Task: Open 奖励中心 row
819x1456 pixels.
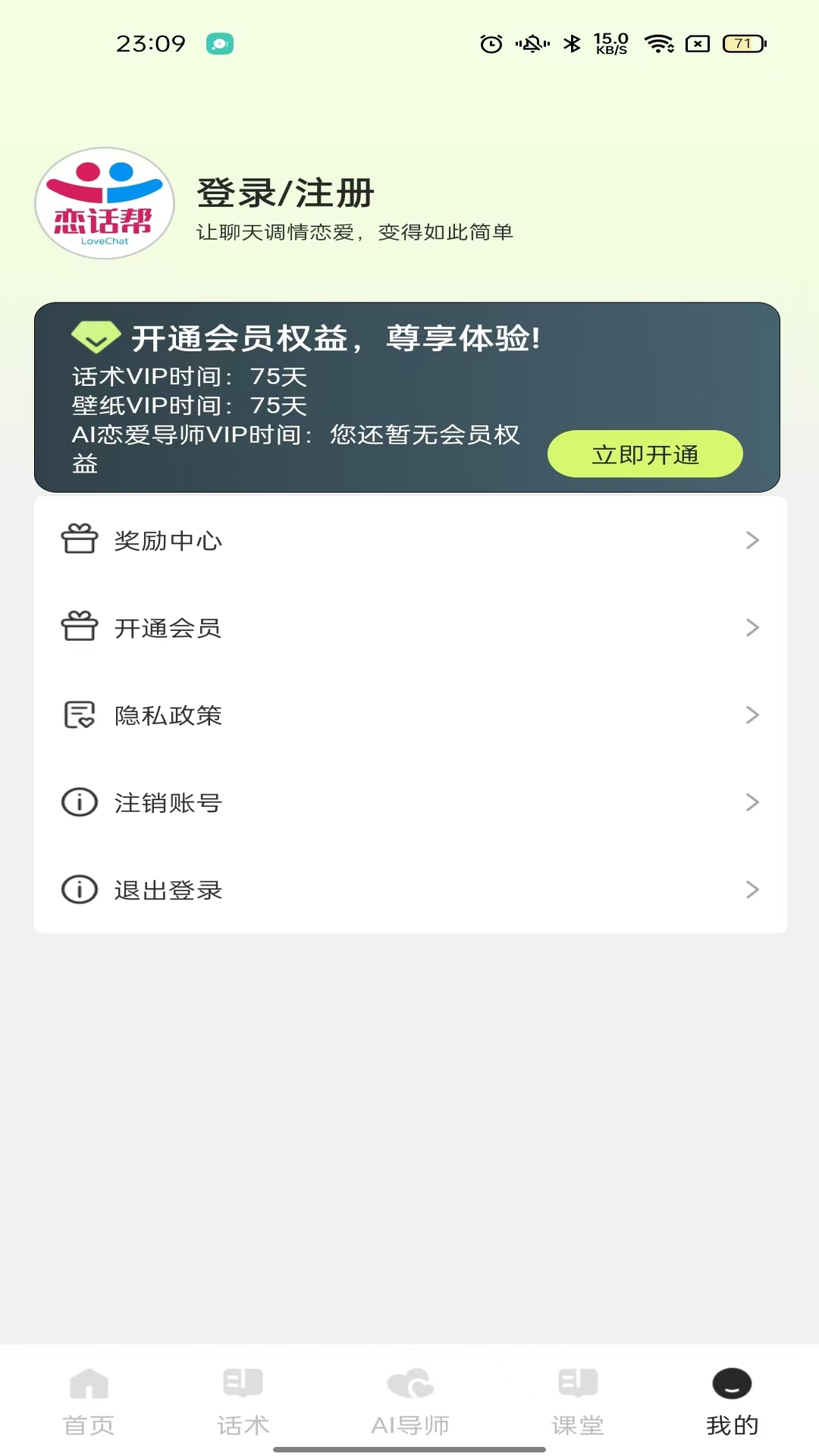Action: (x=410, y=540)
